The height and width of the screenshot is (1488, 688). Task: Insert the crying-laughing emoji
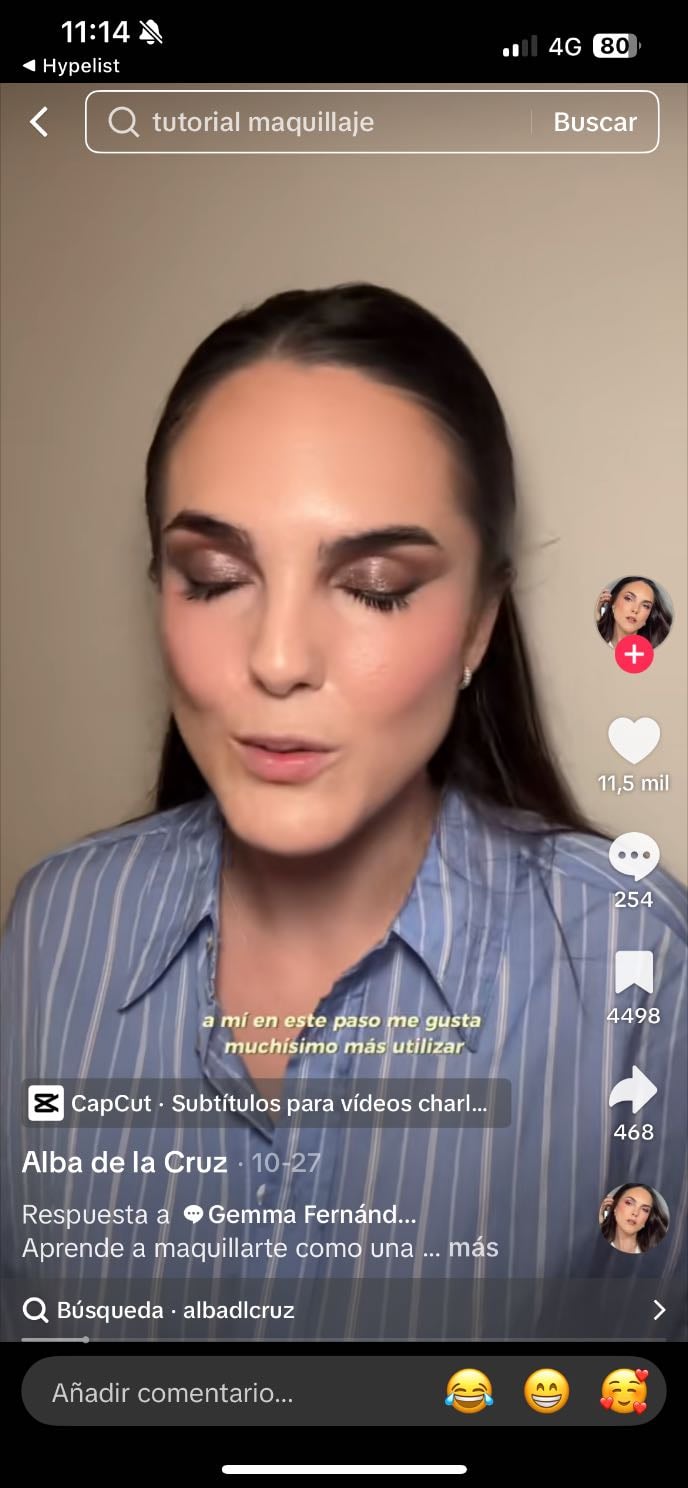[469, 1391]
